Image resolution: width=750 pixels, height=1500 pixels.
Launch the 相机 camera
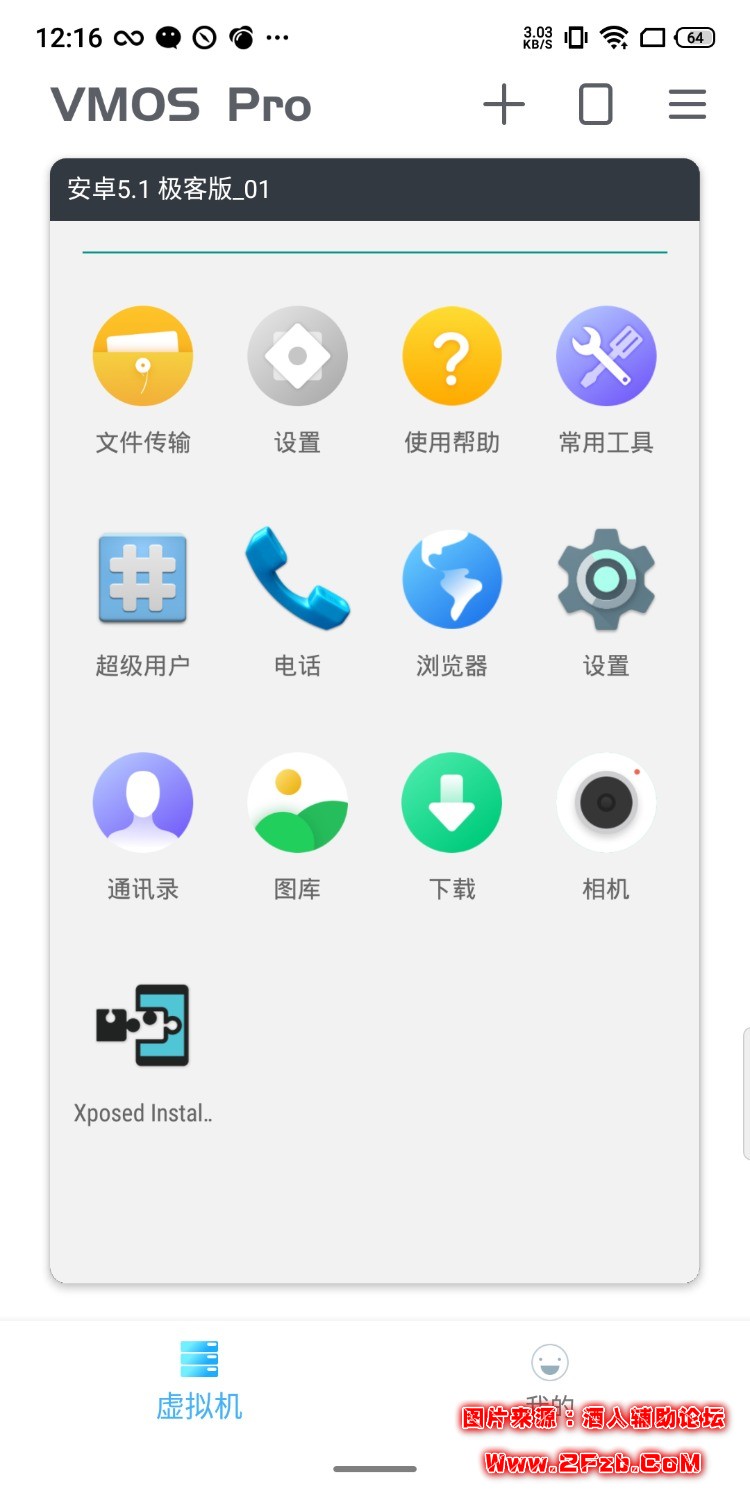click(606, 803)
